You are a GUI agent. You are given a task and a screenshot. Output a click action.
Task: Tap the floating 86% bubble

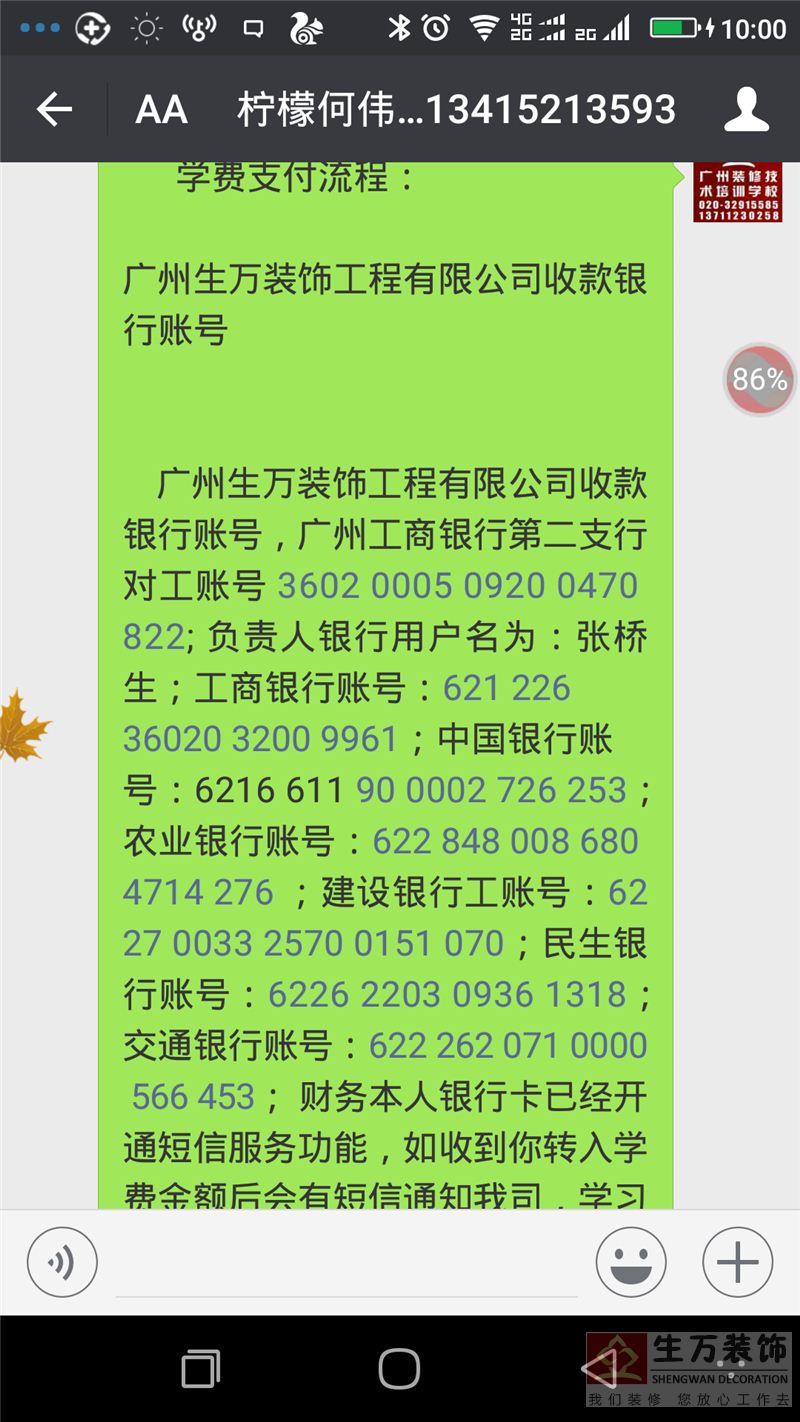coord(760,380)
